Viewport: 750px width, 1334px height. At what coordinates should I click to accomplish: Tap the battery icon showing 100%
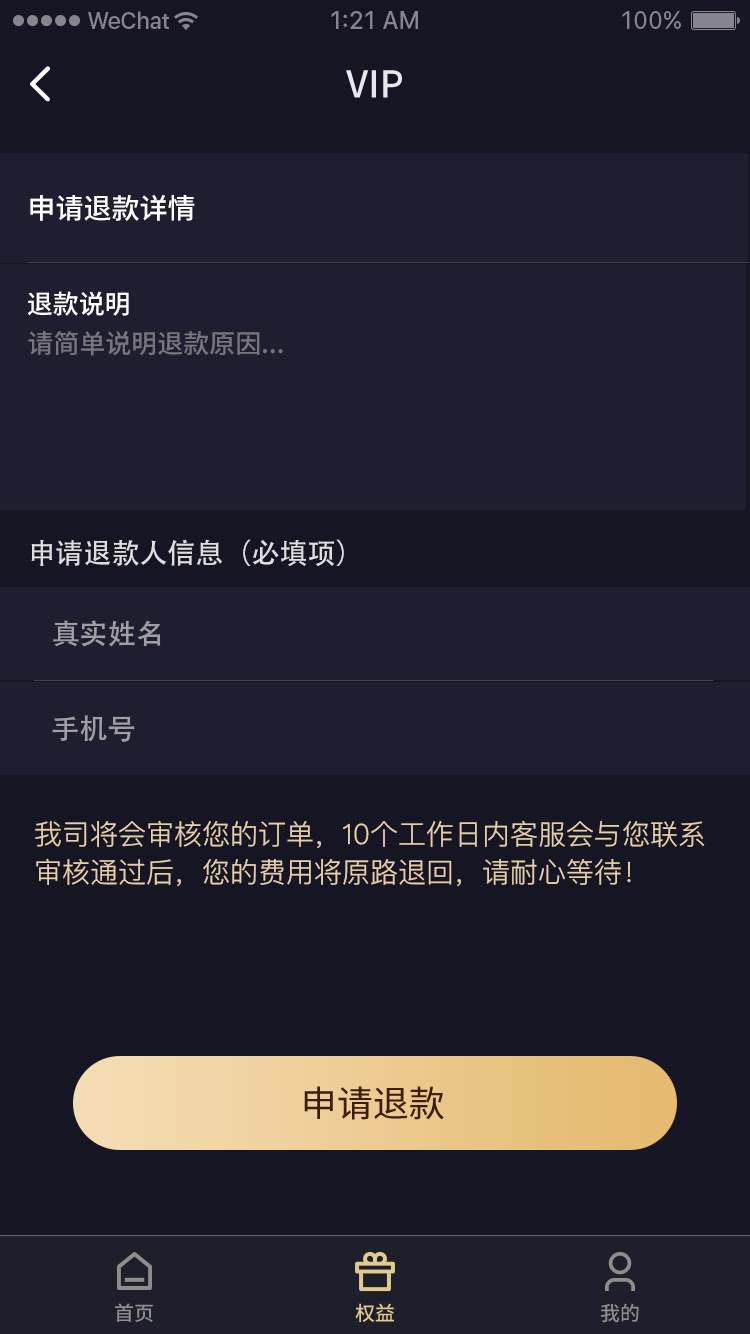[712, 19]
